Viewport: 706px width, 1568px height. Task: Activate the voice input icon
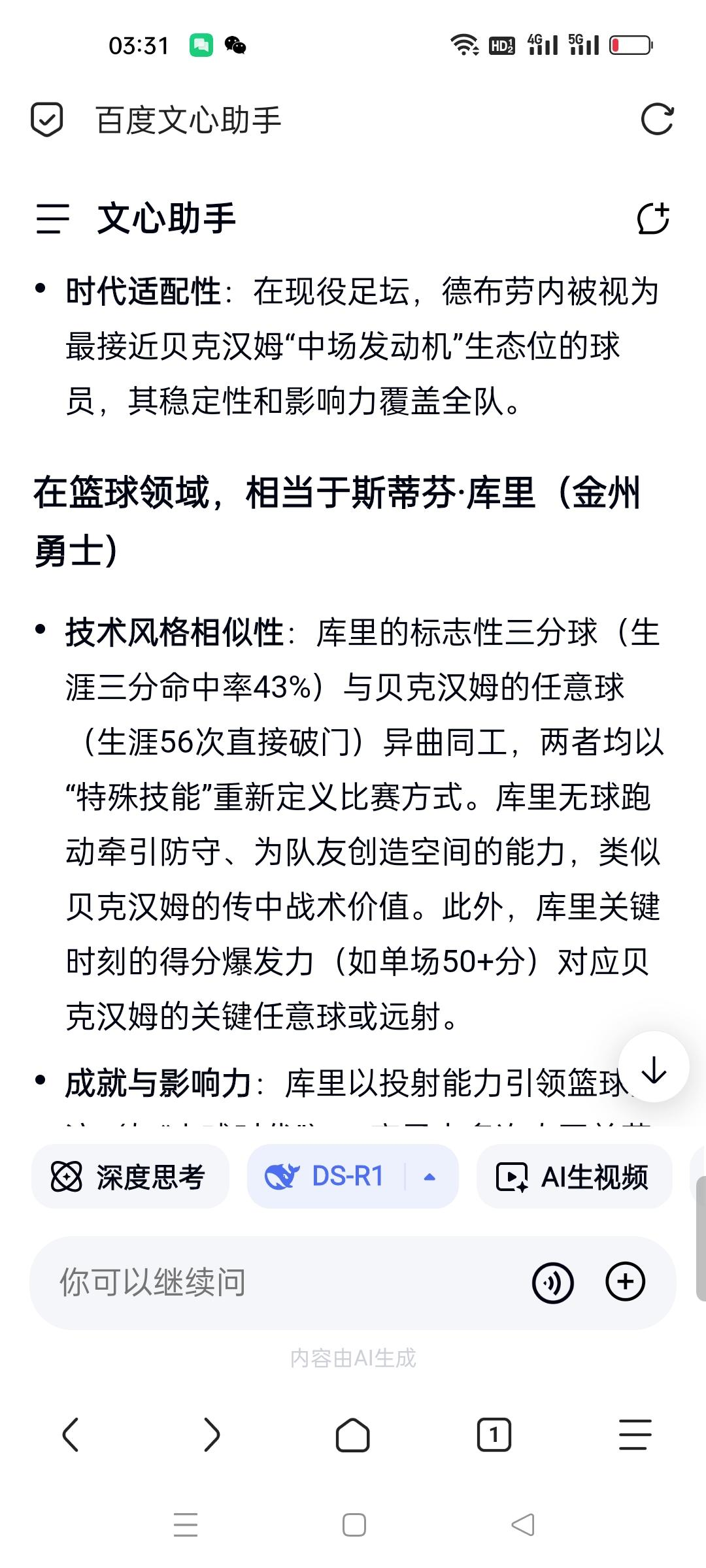pos(553,1282)
